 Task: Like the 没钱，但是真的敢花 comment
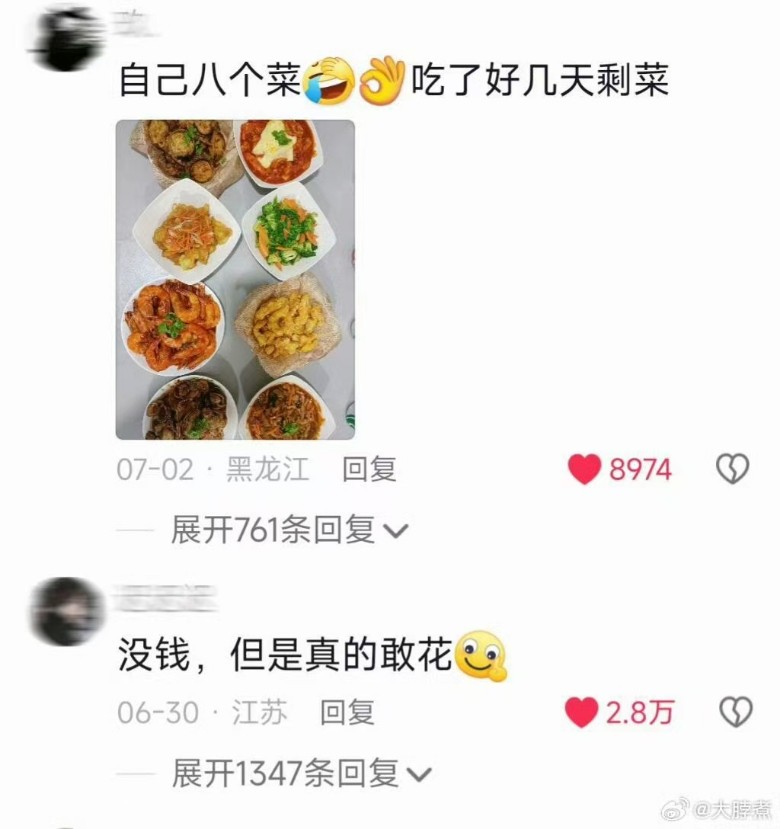click(581, 712)
